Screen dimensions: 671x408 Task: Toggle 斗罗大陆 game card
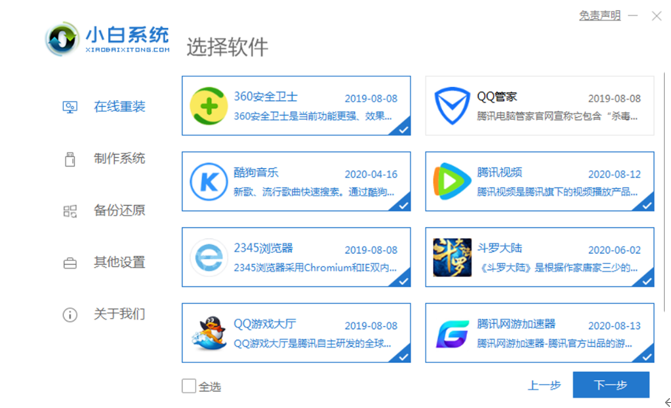click(540, 257)
